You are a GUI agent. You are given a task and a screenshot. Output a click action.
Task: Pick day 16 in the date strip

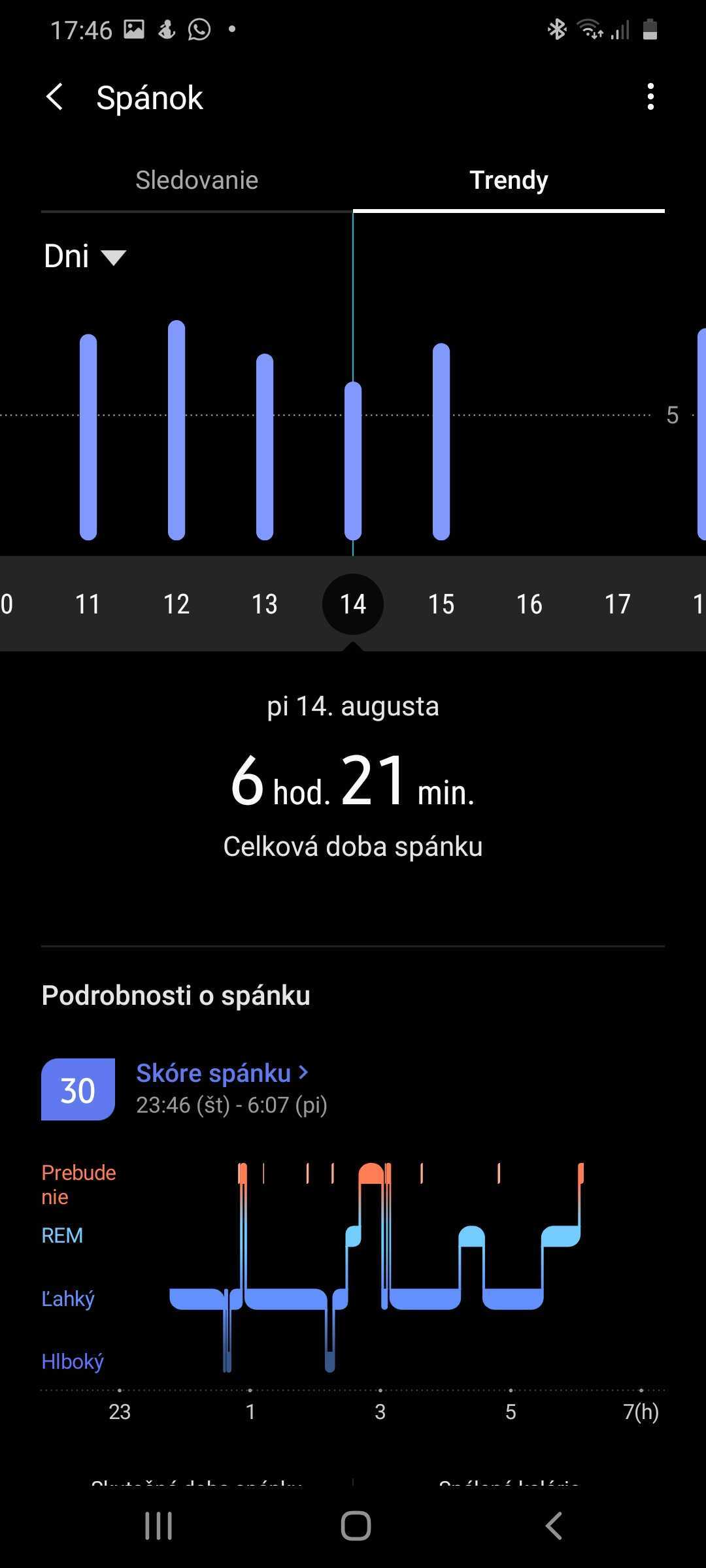tap(529, 604)
